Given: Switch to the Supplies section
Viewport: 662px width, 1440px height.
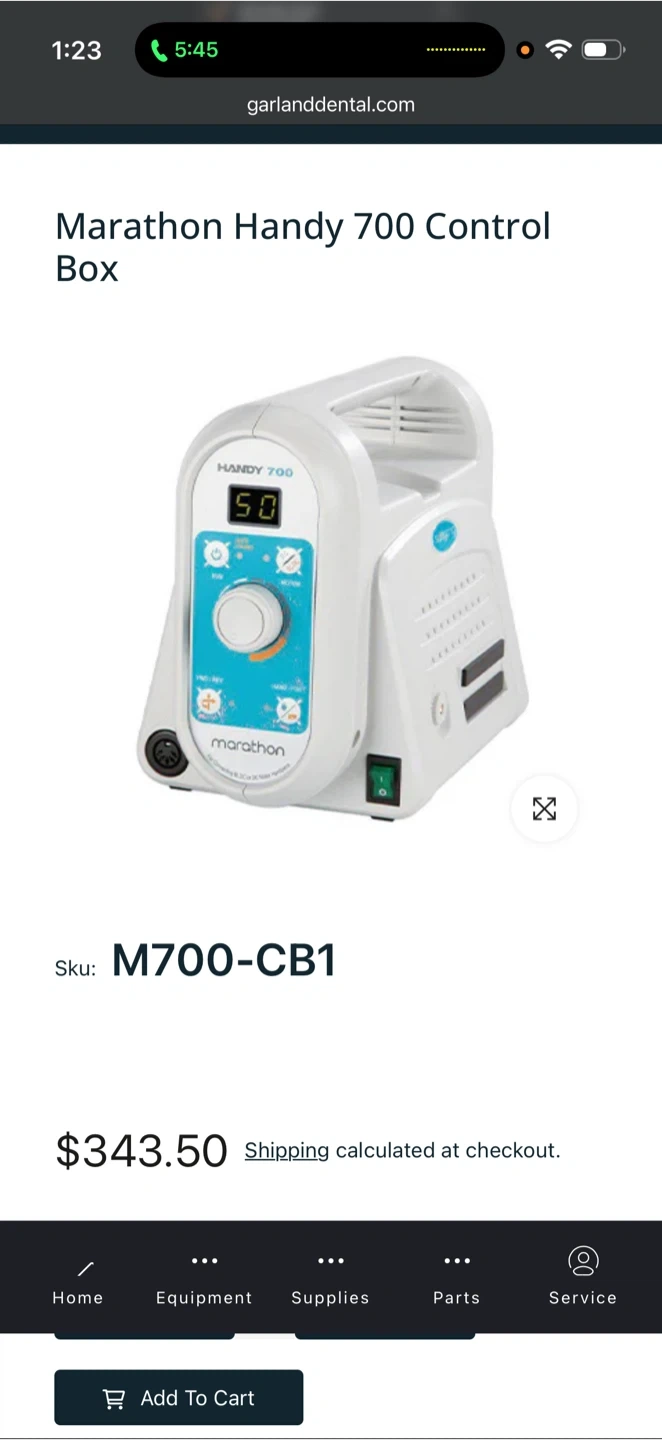Looking at the screenshot, I should [330, 1278].
